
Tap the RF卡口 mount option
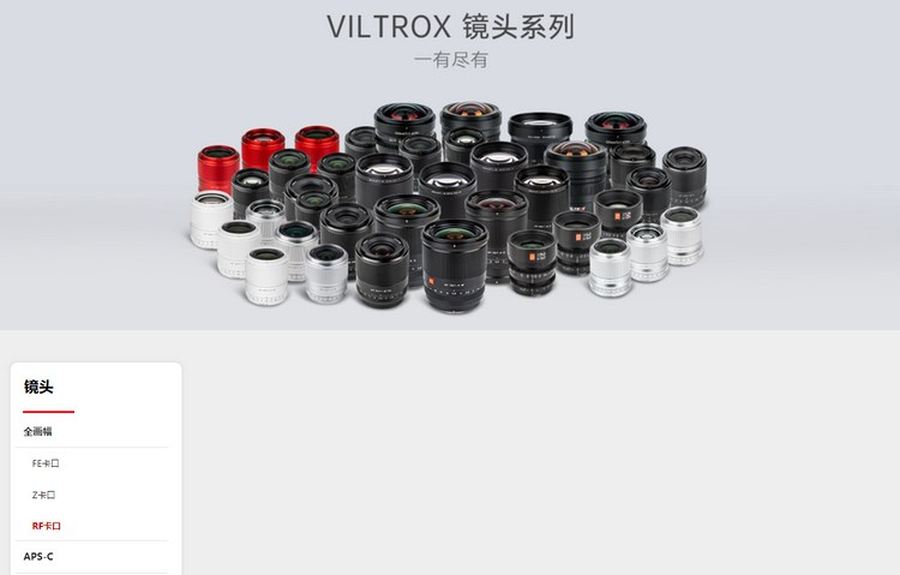click(46, 526)
